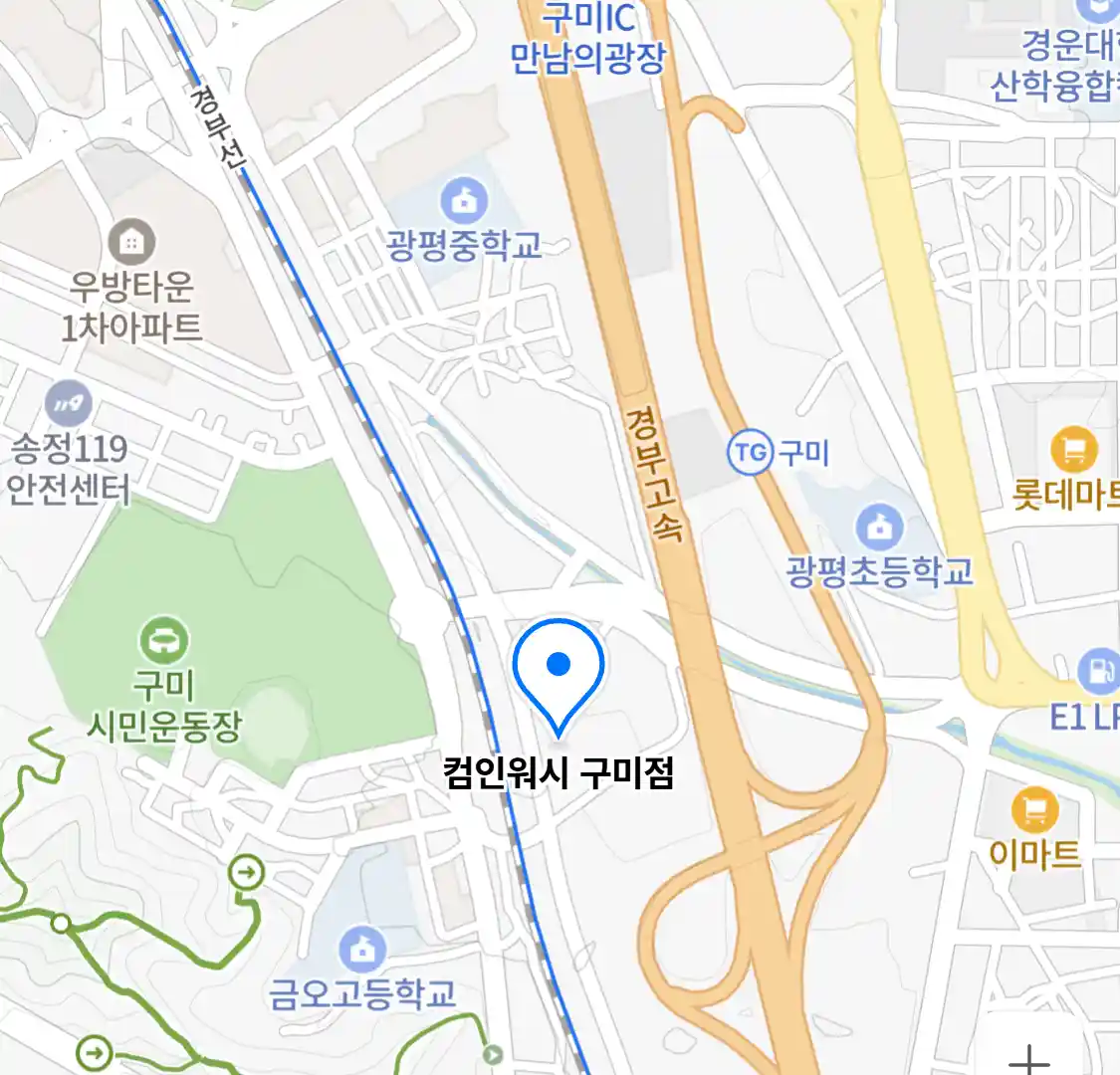Tap the 송정119 안전센터 marker
This screenshot has width=1120, height=1075.
pyautogui.click(x=68, y=404)
